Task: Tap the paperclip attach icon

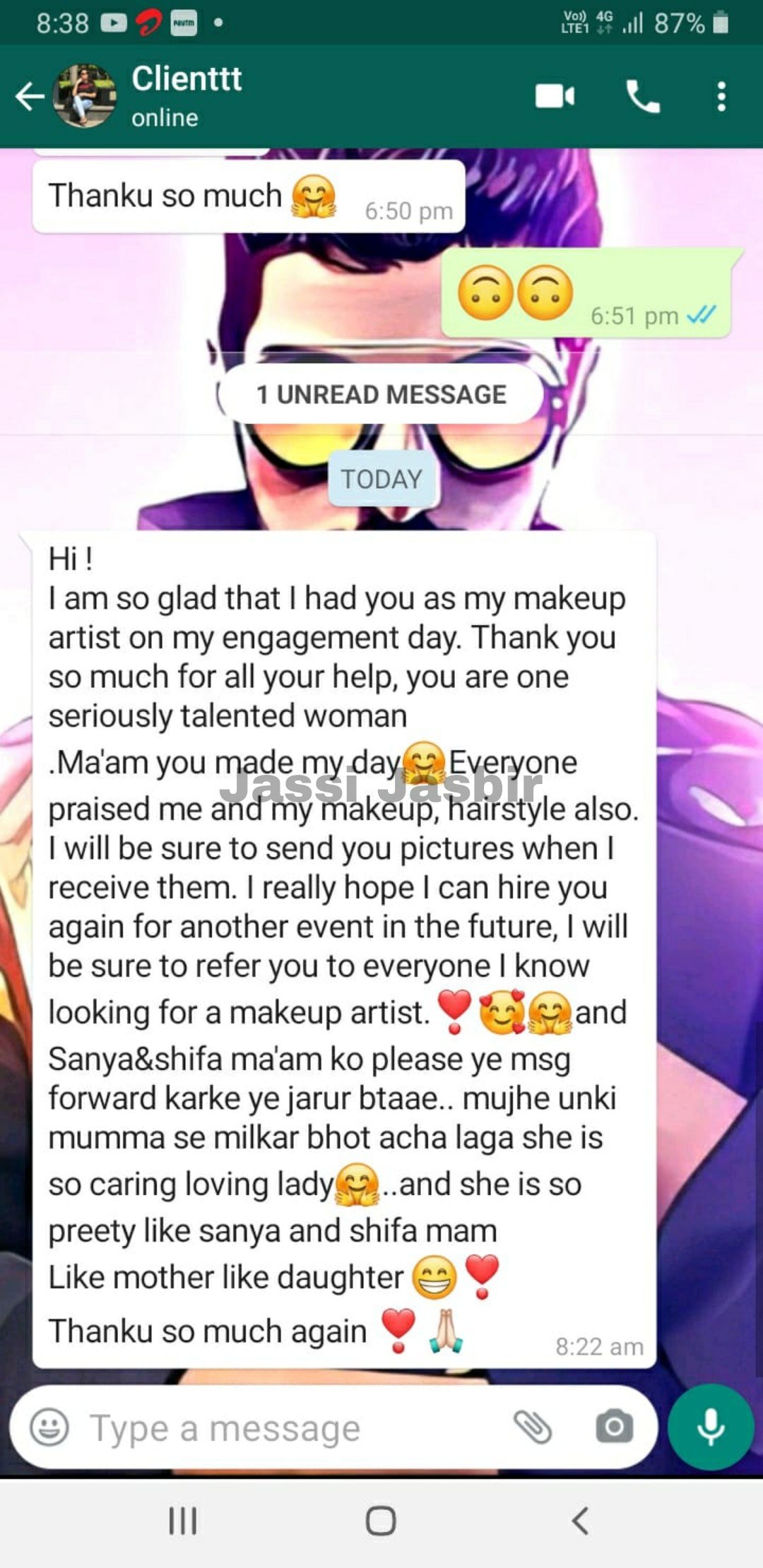Action: [533, 1427]
